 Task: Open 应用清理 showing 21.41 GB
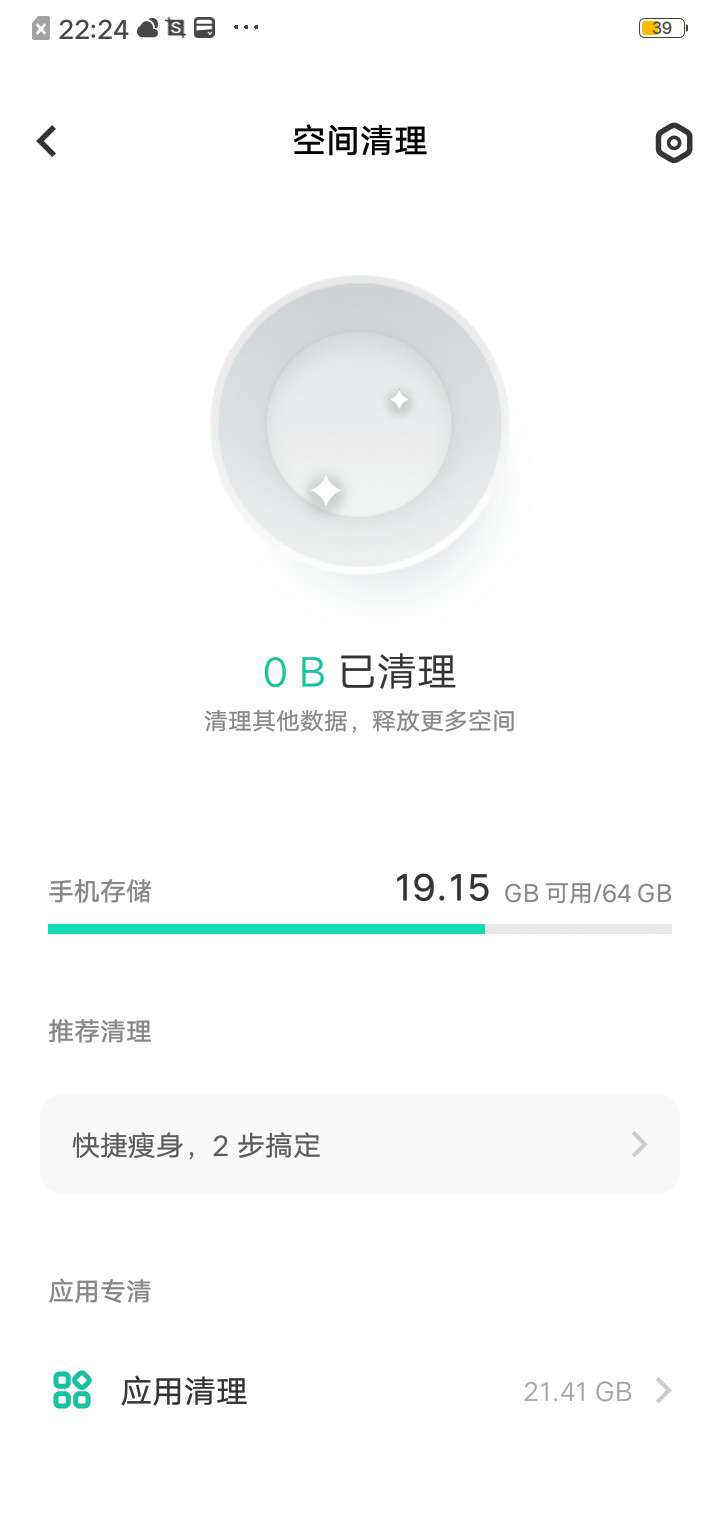click(360, 1391)
